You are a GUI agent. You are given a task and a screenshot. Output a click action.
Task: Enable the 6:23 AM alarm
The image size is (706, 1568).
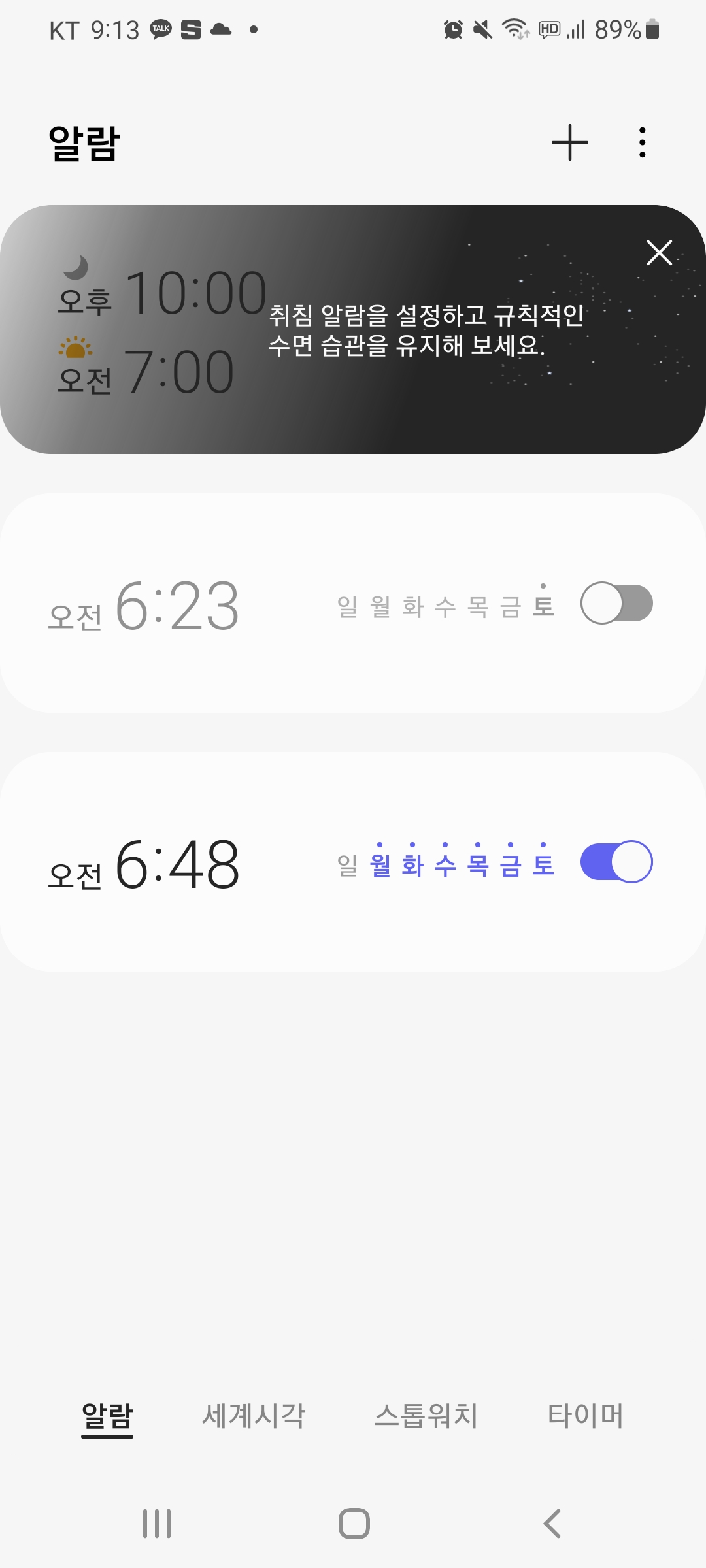tap(616, 603)
